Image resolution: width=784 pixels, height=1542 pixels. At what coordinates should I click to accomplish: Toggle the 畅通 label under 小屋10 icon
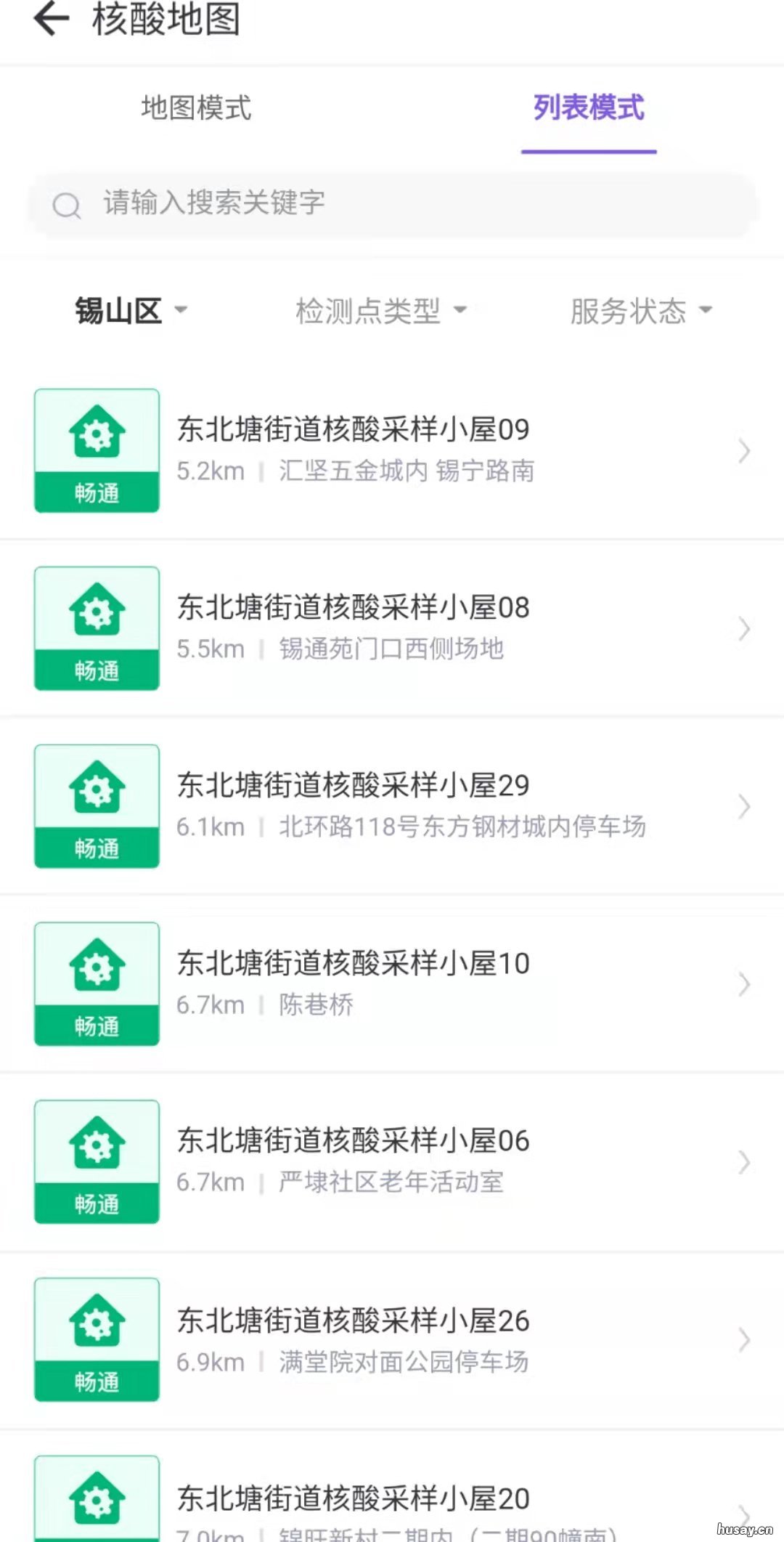point(96,1026)
